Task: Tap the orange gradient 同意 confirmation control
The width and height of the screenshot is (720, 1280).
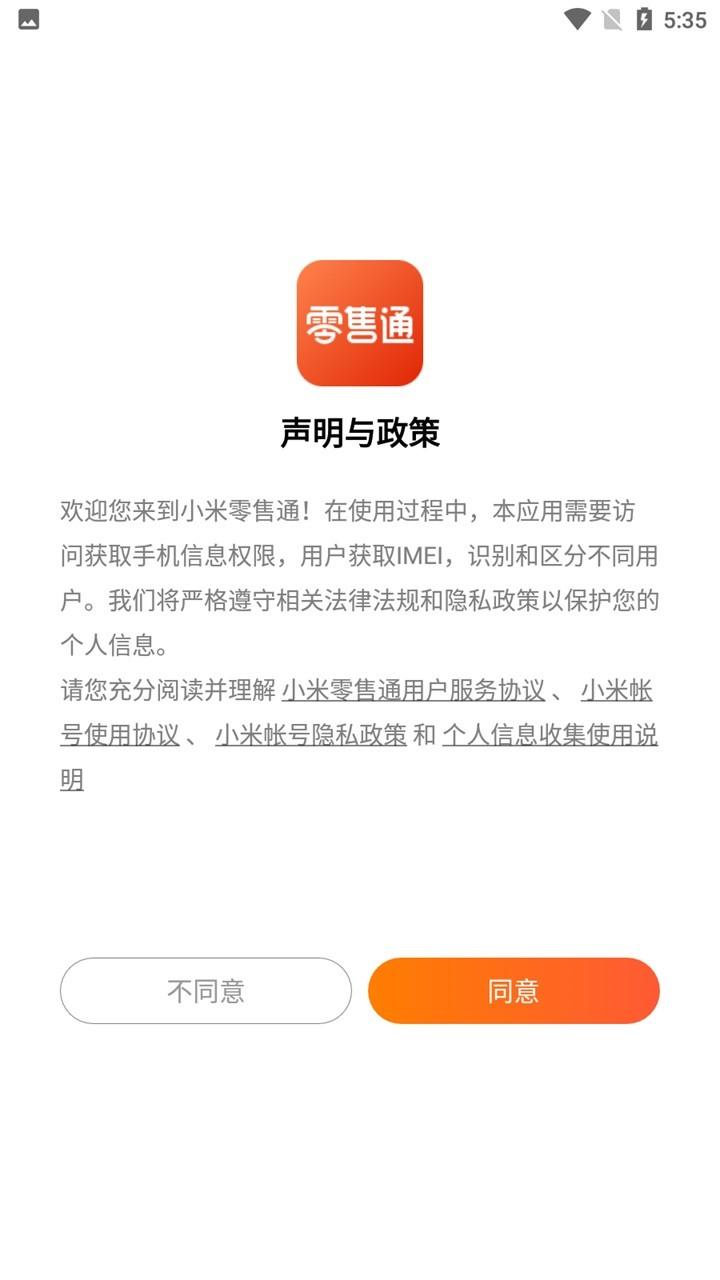Action: (514, 990)
